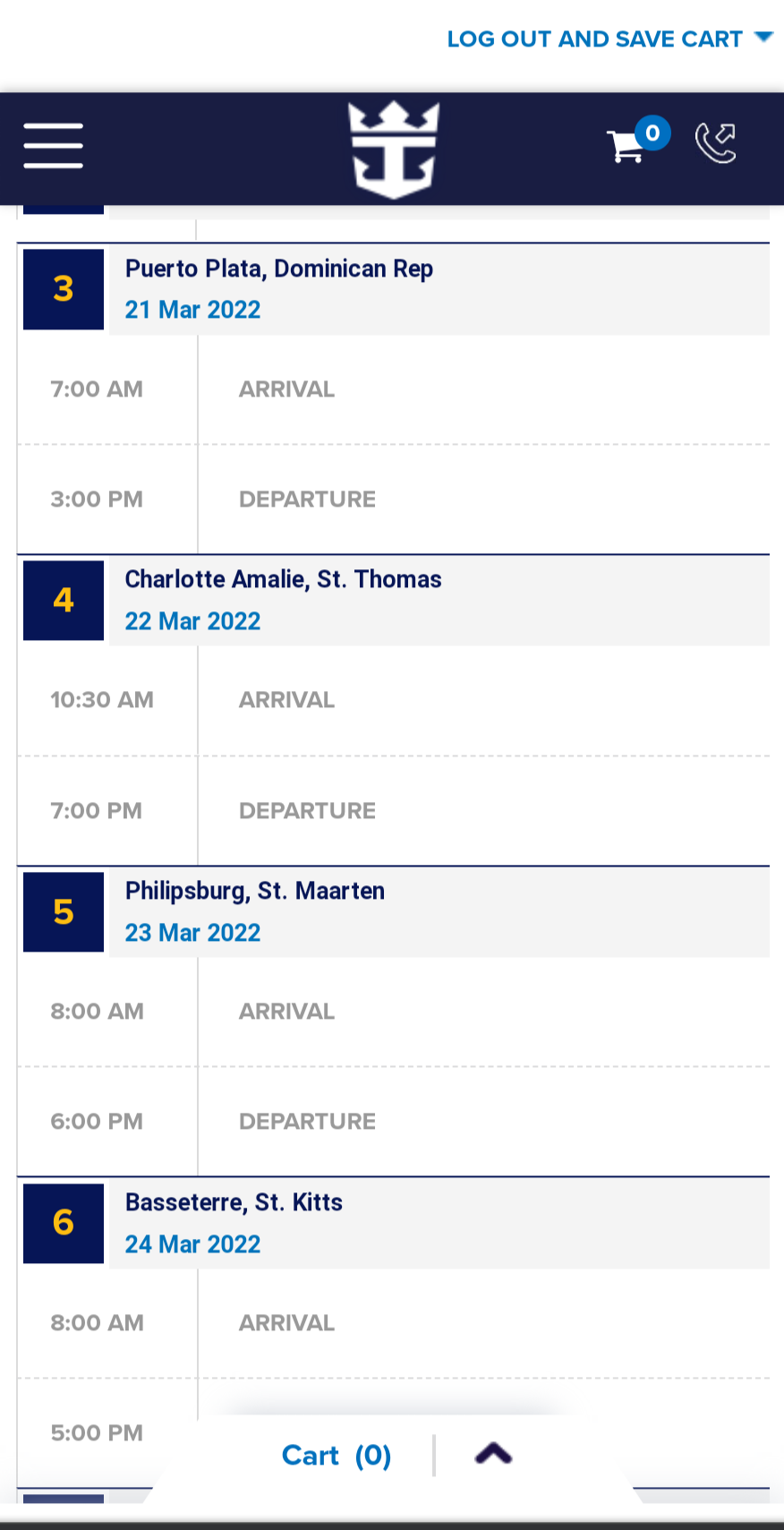Go to Royal Caribbean home logo

pos(394,150)
